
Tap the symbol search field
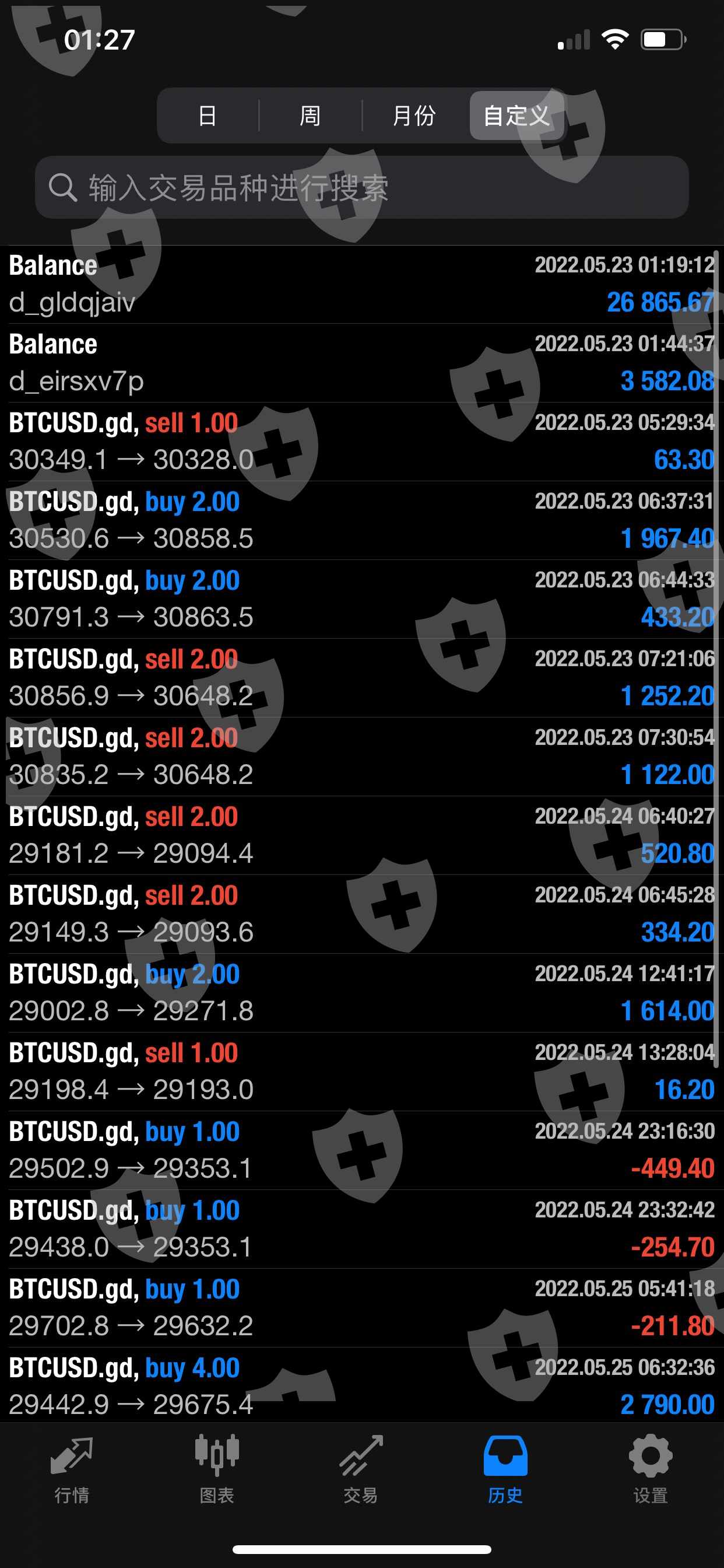[x=361, y=187]
